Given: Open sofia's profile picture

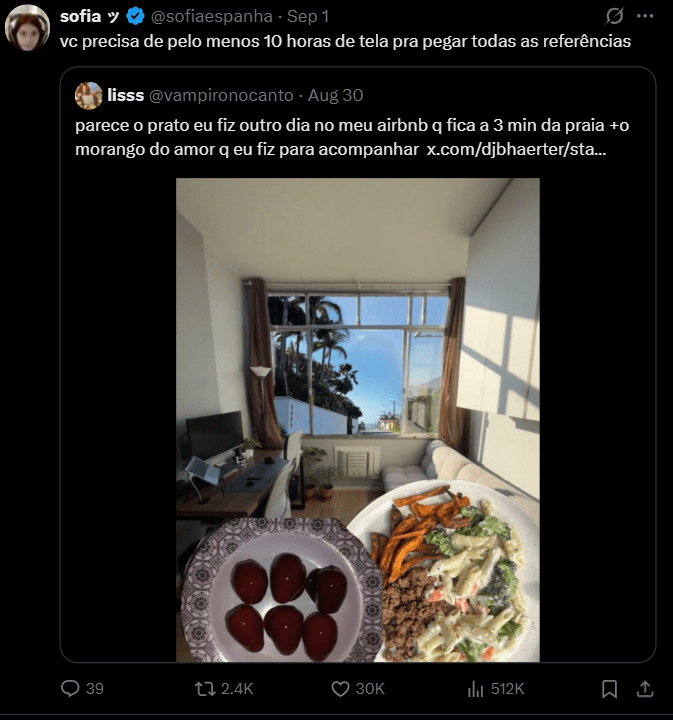Looking at the screenshot, I should [x=28, y=27].
